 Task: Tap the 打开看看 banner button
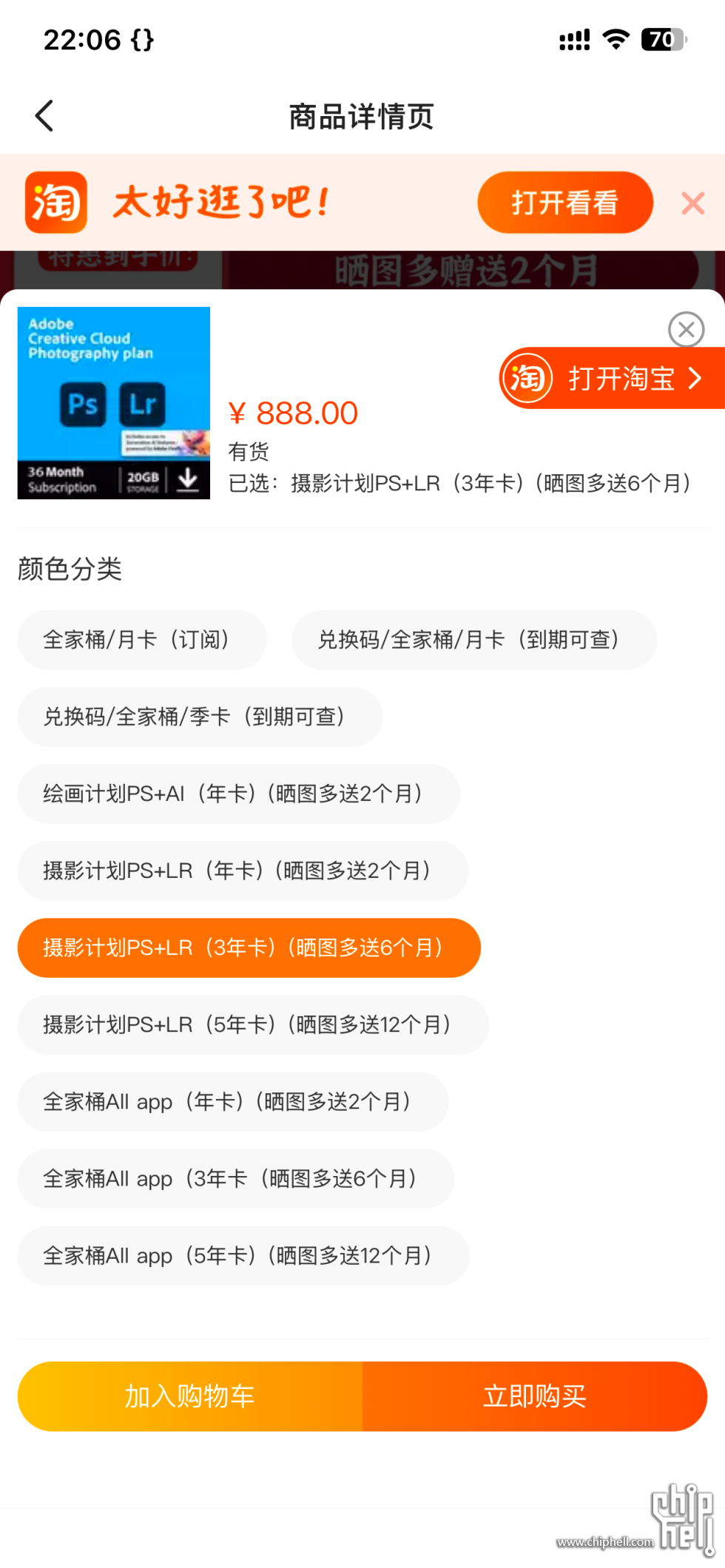[x=564, y=202]
